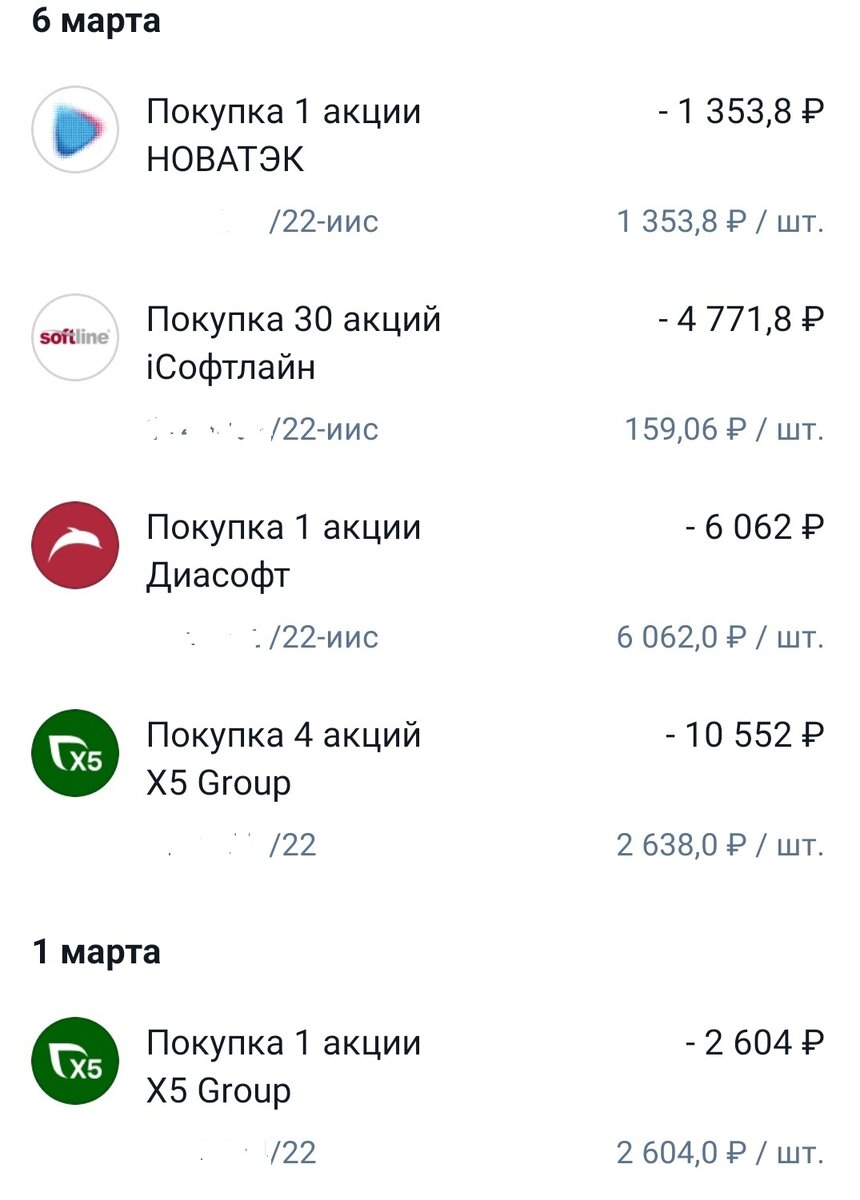View details of the Диасофт purchase
Viewport: 860px width, 1200px height.
(283, 552)
